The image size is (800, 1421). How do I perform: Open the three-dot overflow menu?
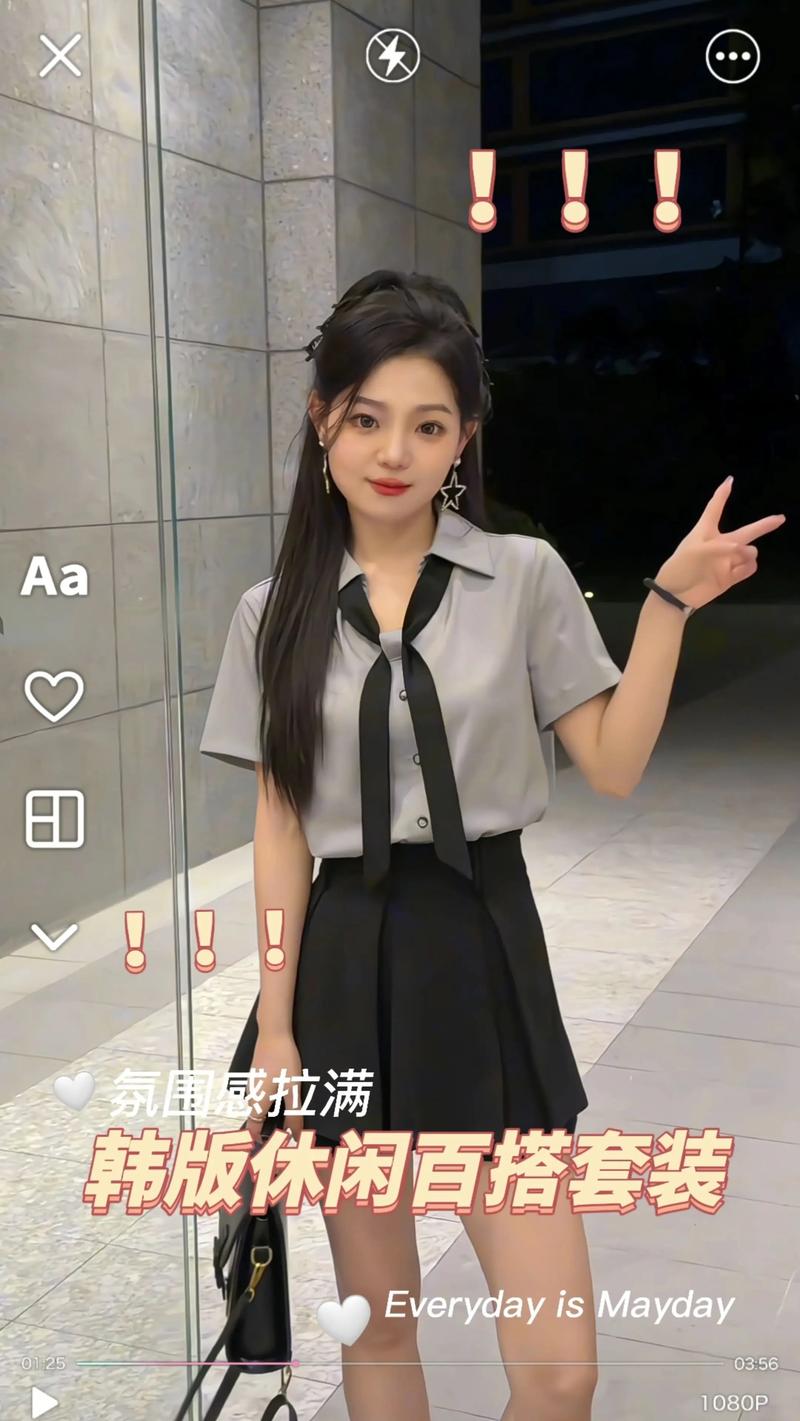click(x=732, y=56)
